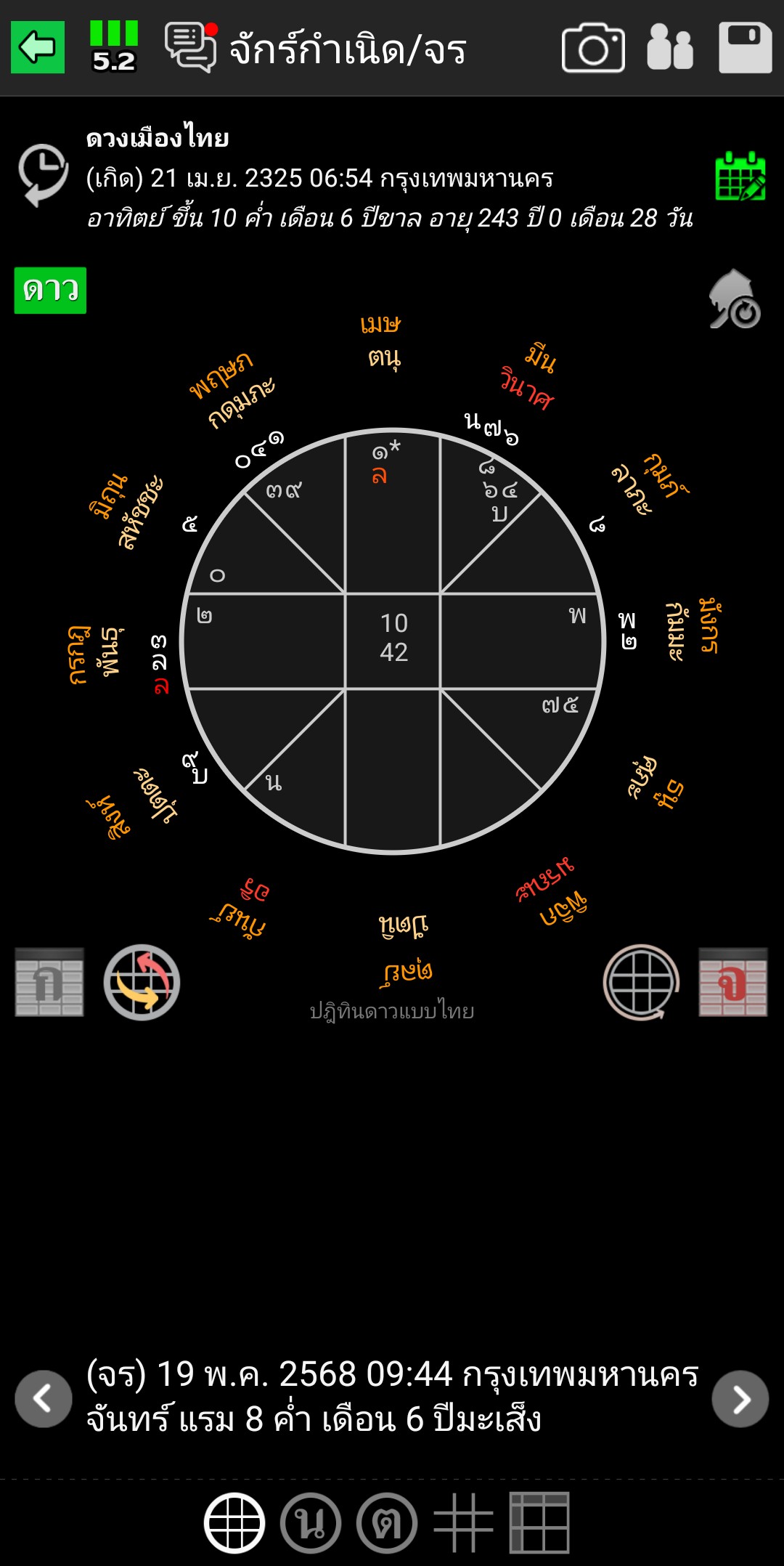The image size is (784, 1566).
Task: Tap the chart swap arrows icon
Action: point(142,982)
